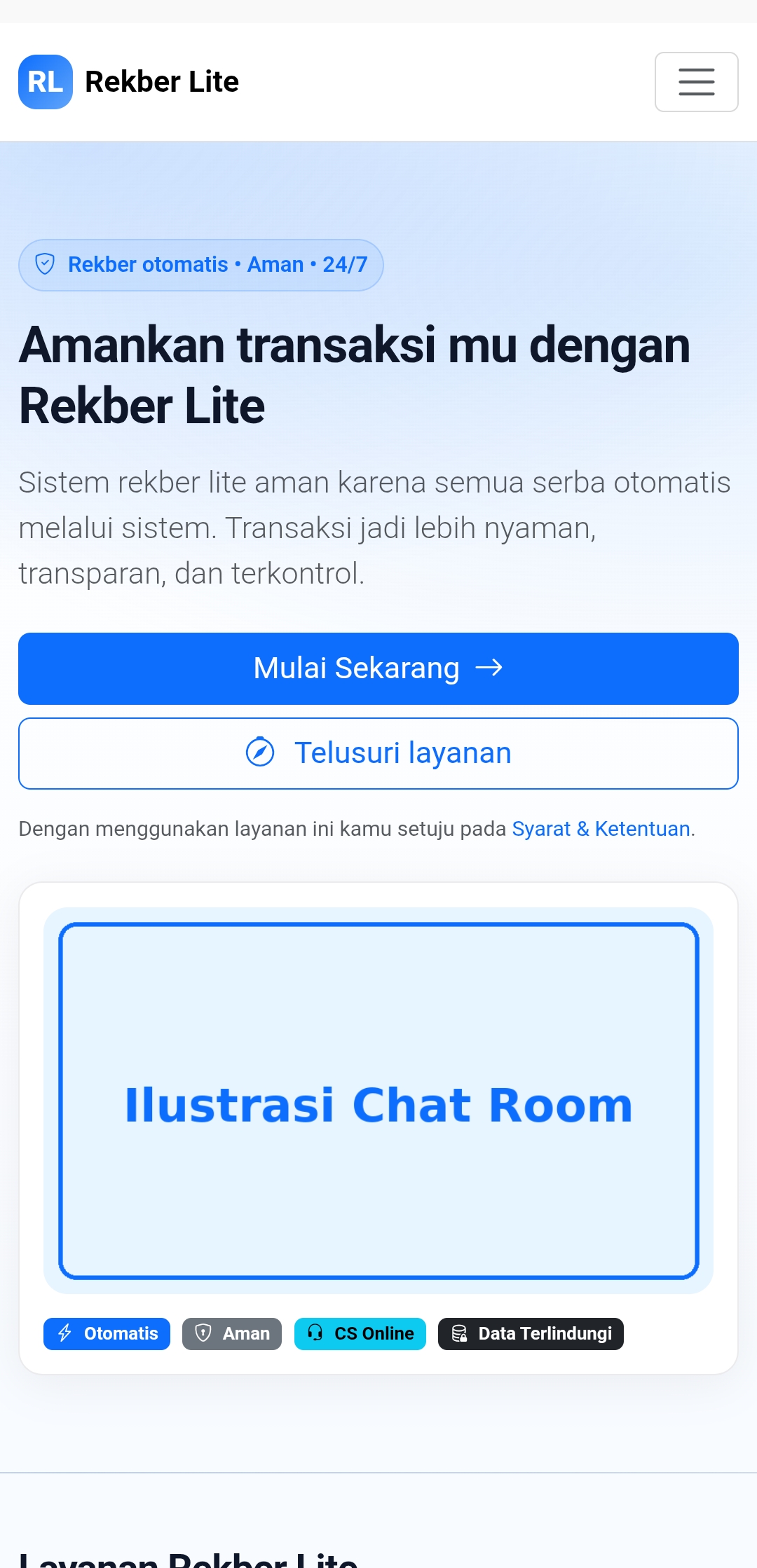Click the Aman badge

click(232, 1333)
